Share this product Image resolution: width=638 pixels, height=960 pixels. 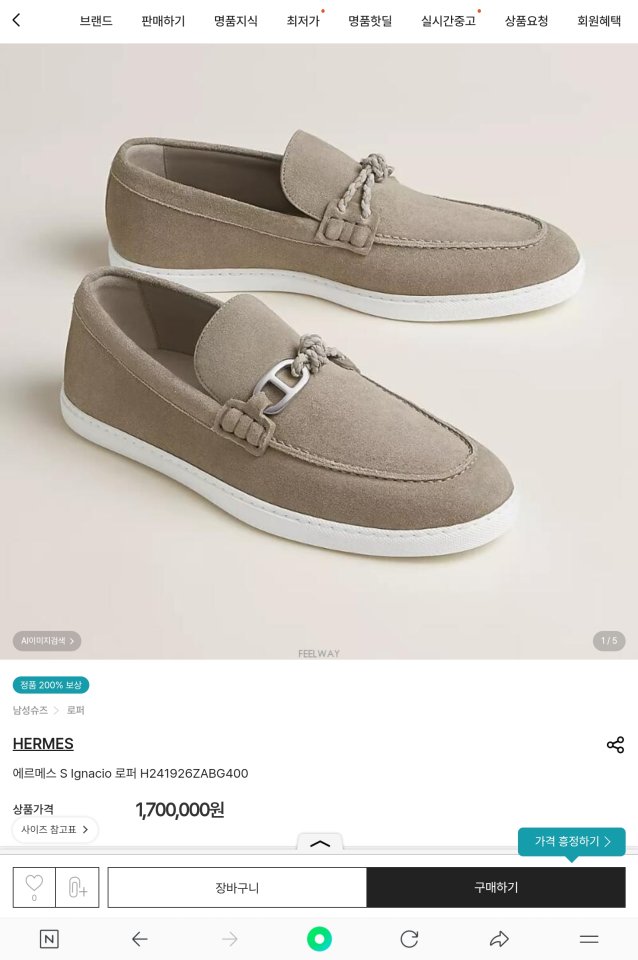(x=615, y=745)
